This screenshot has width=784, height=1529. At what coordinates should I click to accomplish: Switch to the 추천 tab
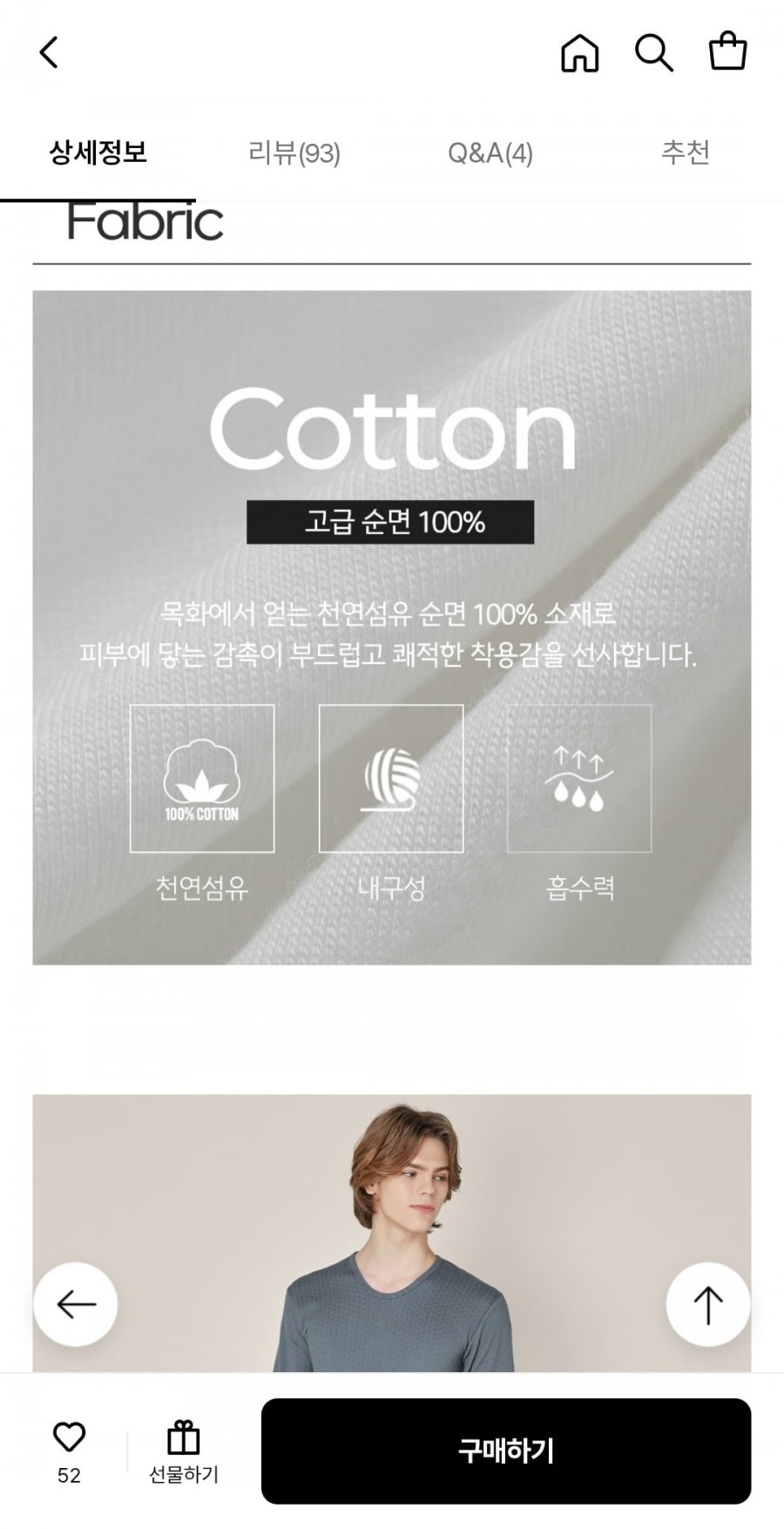686,153
